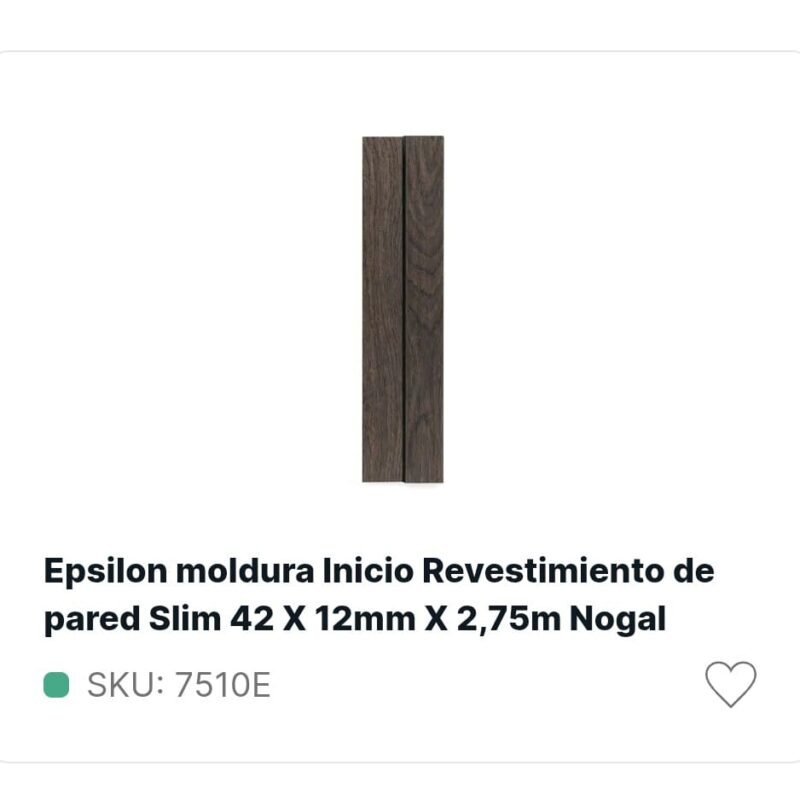The image size is (800, 800).
Task: Add the Nogal molding to favorites
Action: [x=730, y=684]
